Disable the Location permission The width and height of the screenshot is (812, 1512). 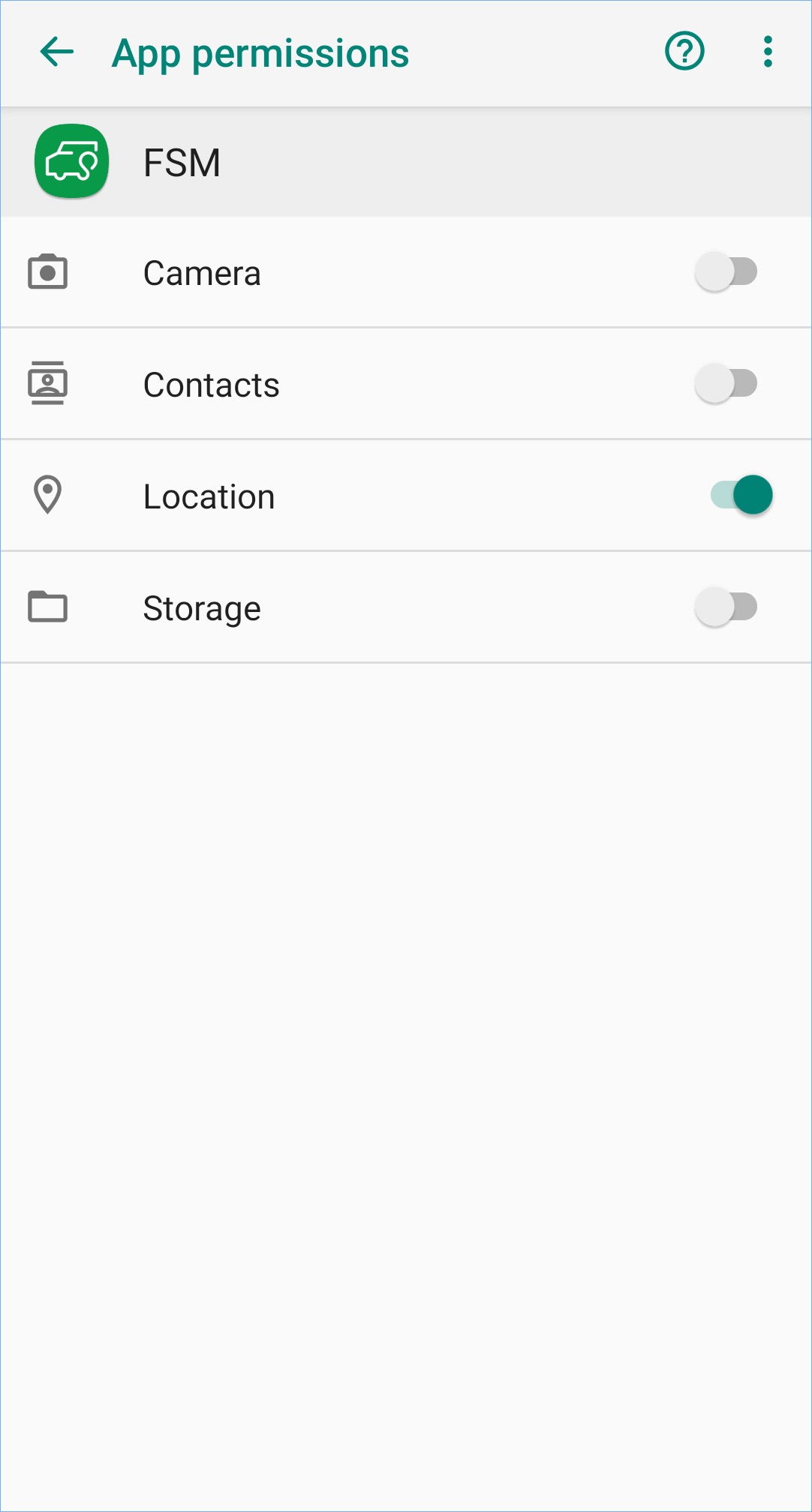741,495
